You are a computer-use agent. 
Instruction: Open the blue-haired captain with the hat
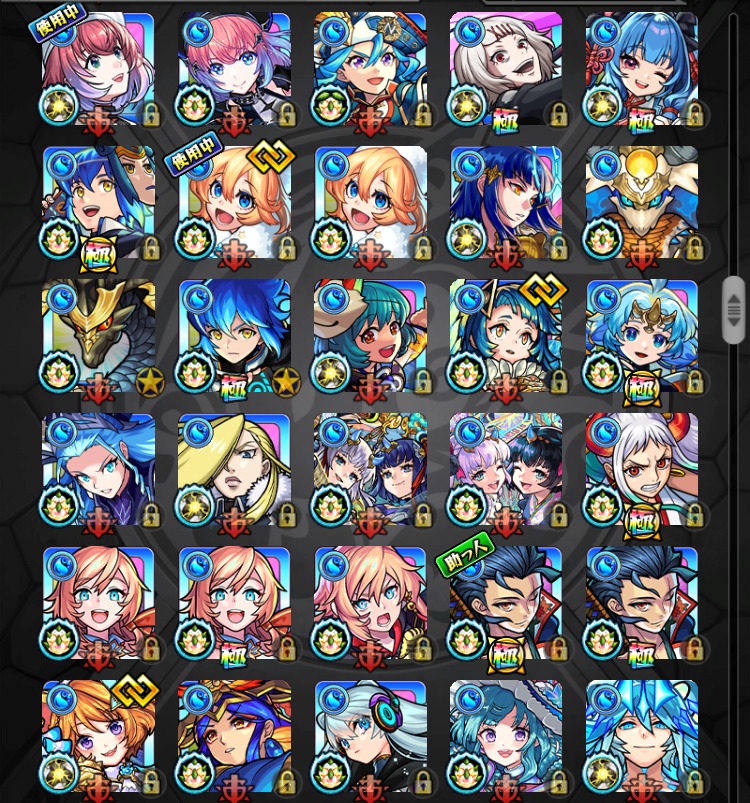[370, 68]
